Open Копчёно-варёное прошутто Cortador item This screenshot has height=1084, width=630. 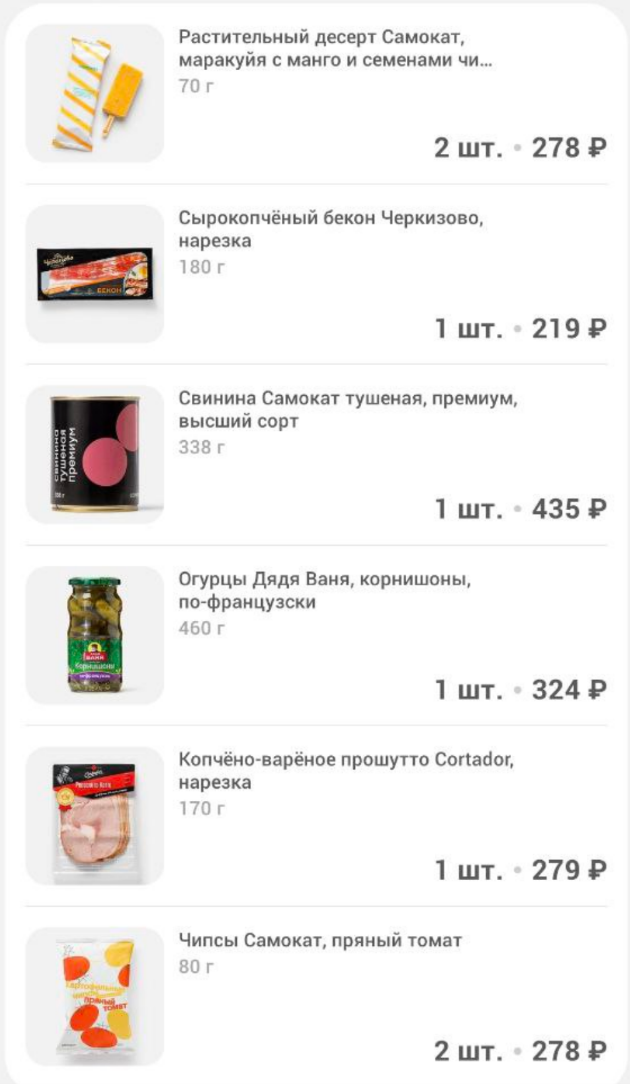315,815
